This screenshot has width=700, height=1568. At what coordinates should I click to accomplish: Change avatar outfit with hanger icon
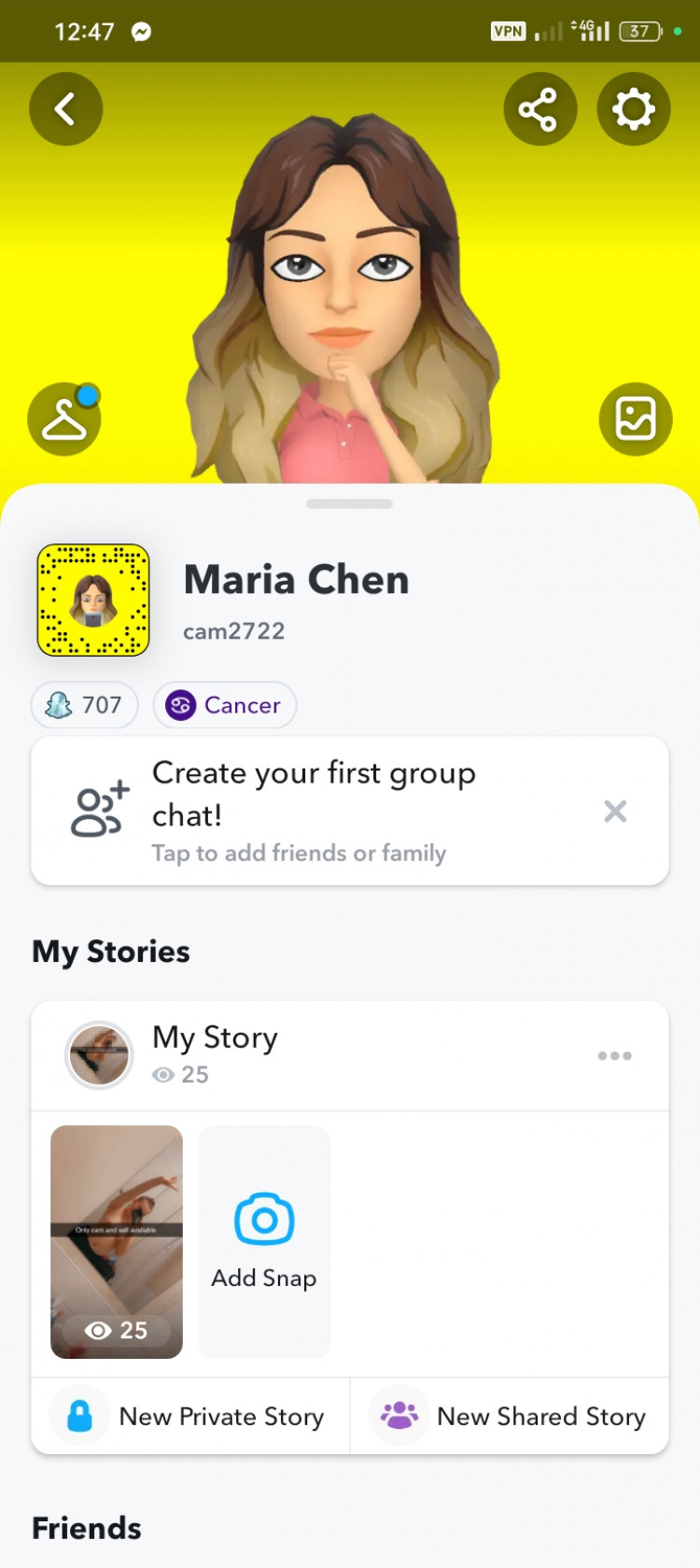[64, 419]
